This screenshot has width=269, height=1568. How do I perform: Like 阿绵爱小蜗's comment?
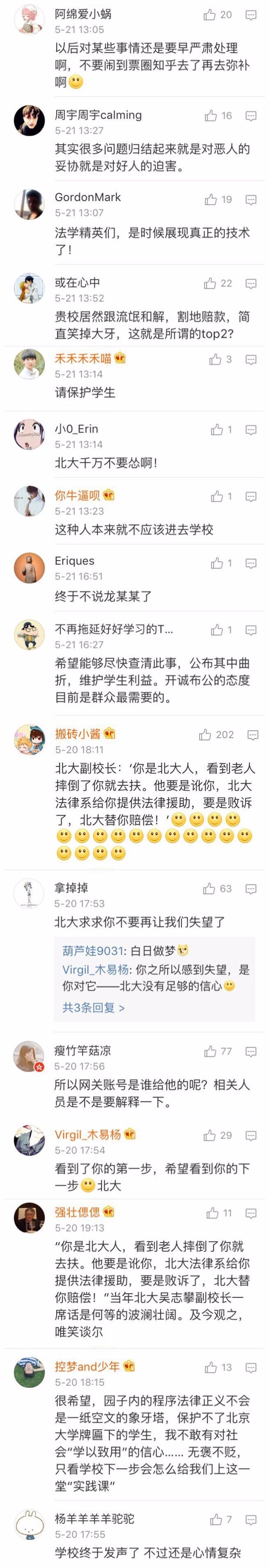click(210, 15)
